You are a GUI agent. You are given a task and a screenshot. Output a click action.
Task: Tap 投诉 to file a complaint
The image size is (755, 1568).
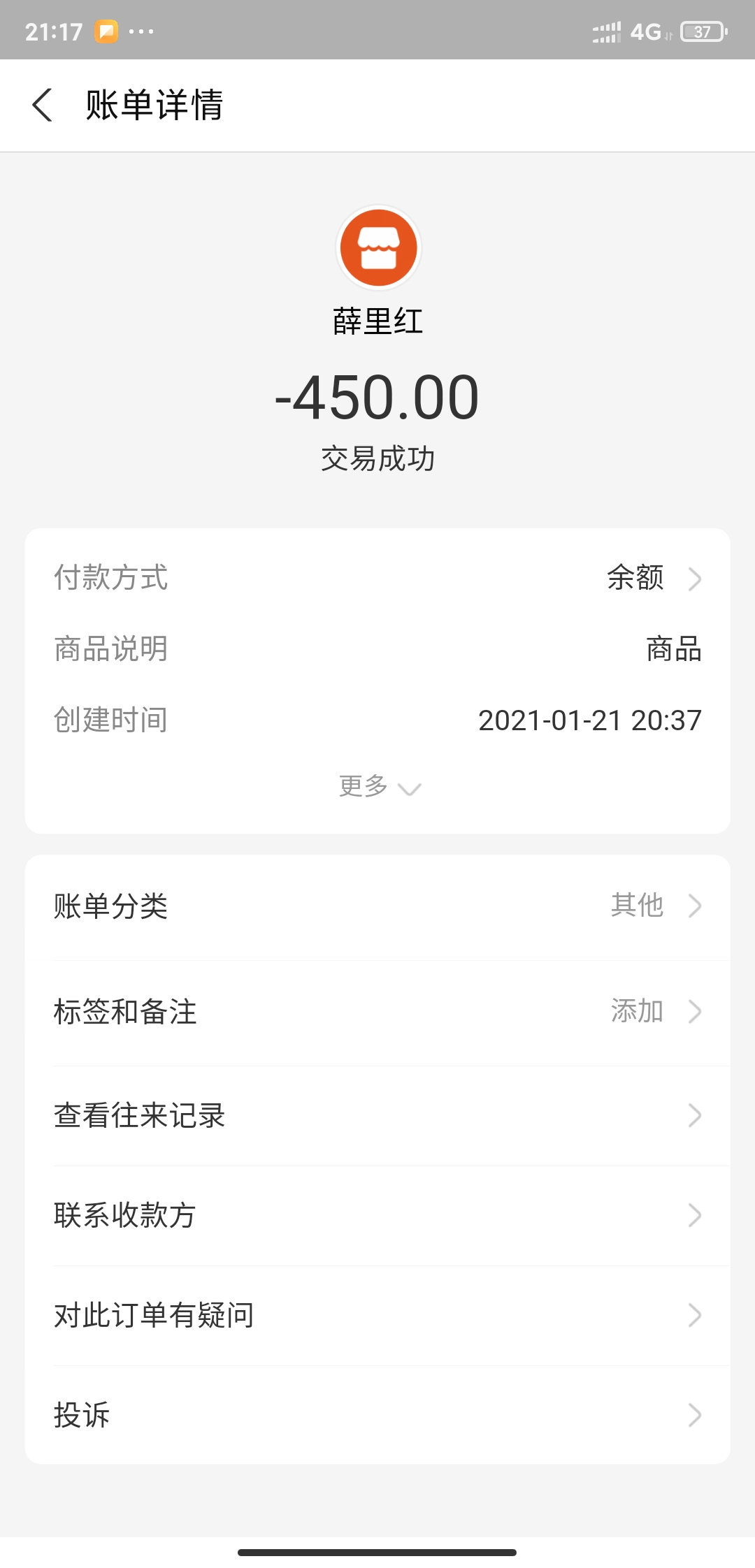click(x=377, y=1415)
